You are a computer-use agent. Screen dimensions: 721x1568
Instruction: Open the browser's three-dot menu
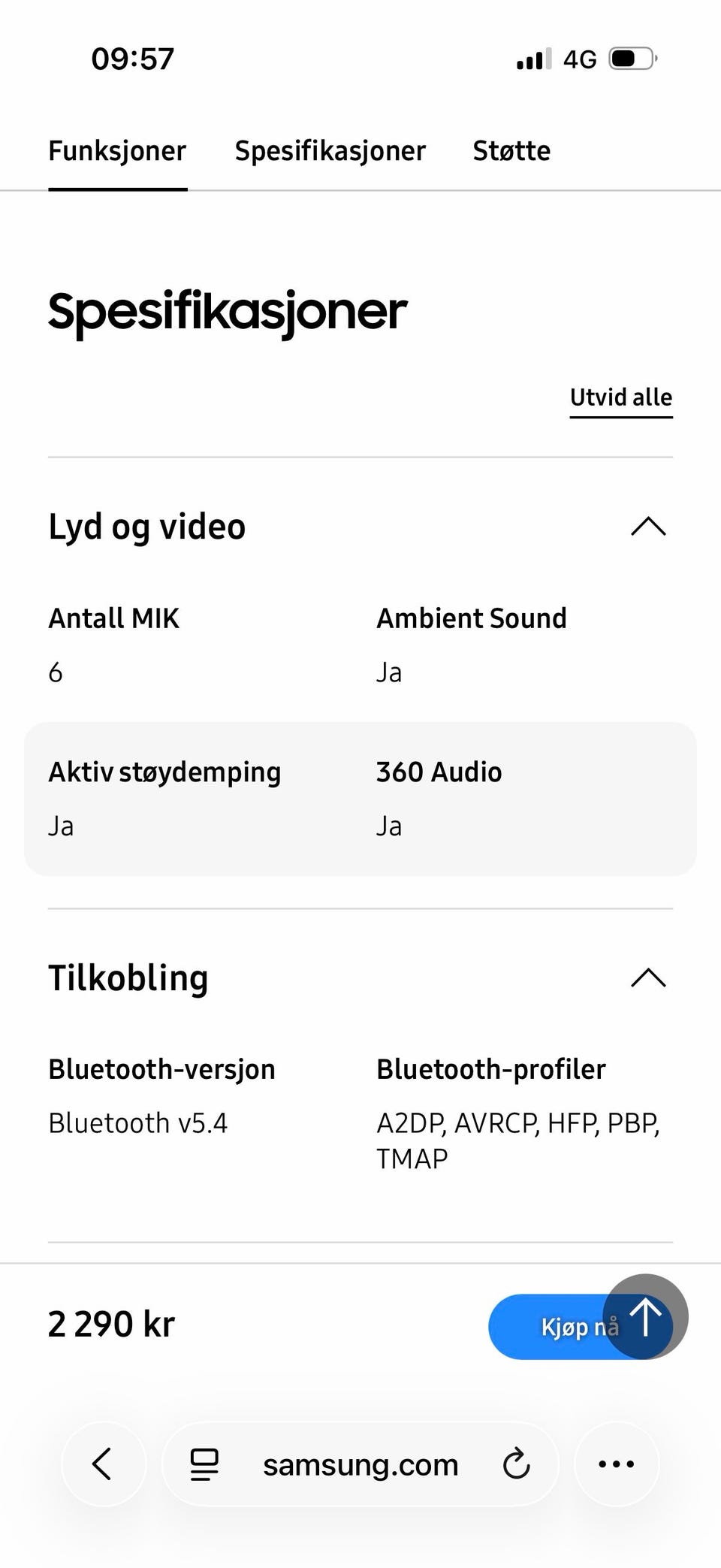pyautogui.click(x=617, y=1464)
